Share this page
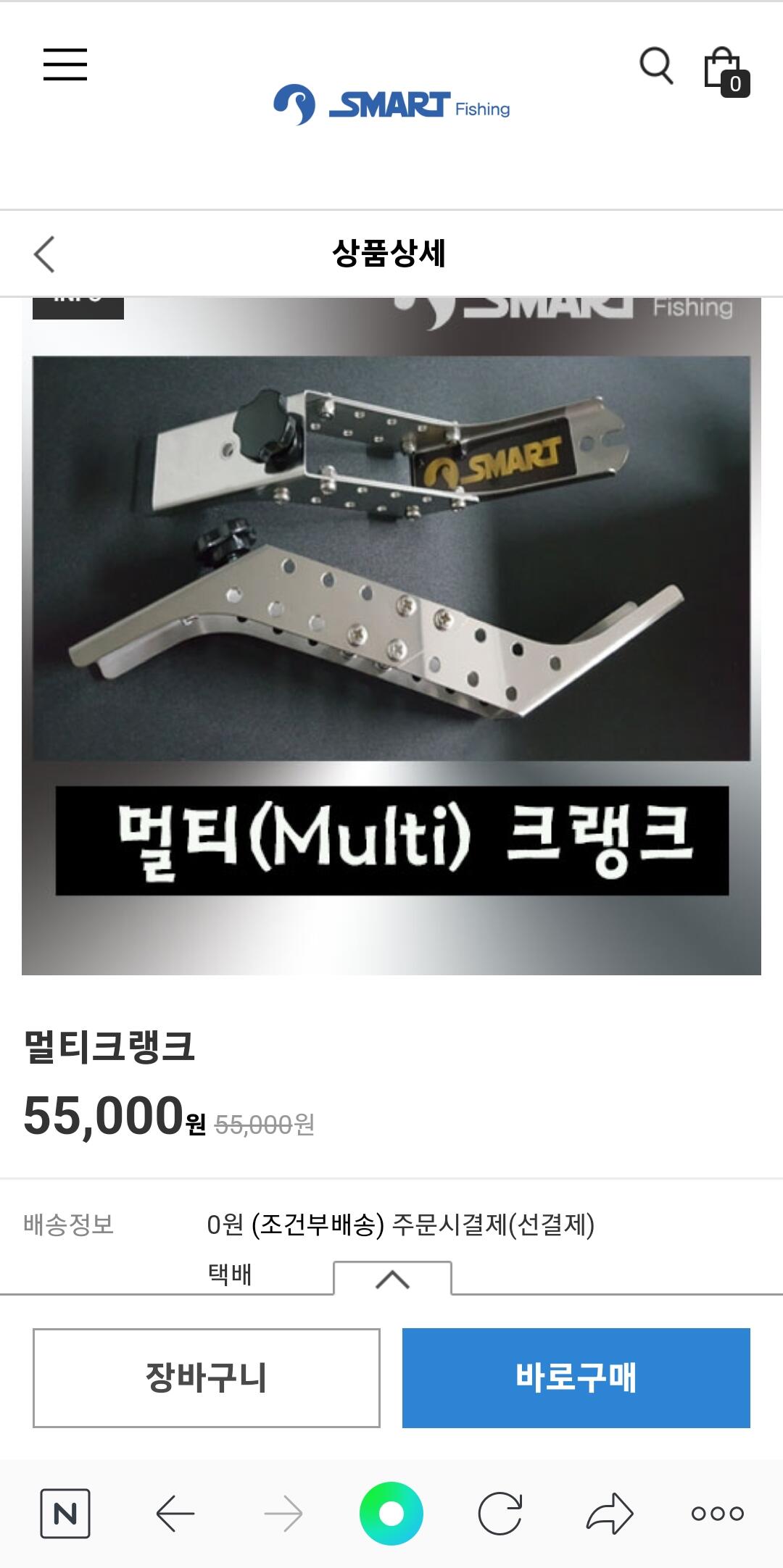 tap(610, 1514)
